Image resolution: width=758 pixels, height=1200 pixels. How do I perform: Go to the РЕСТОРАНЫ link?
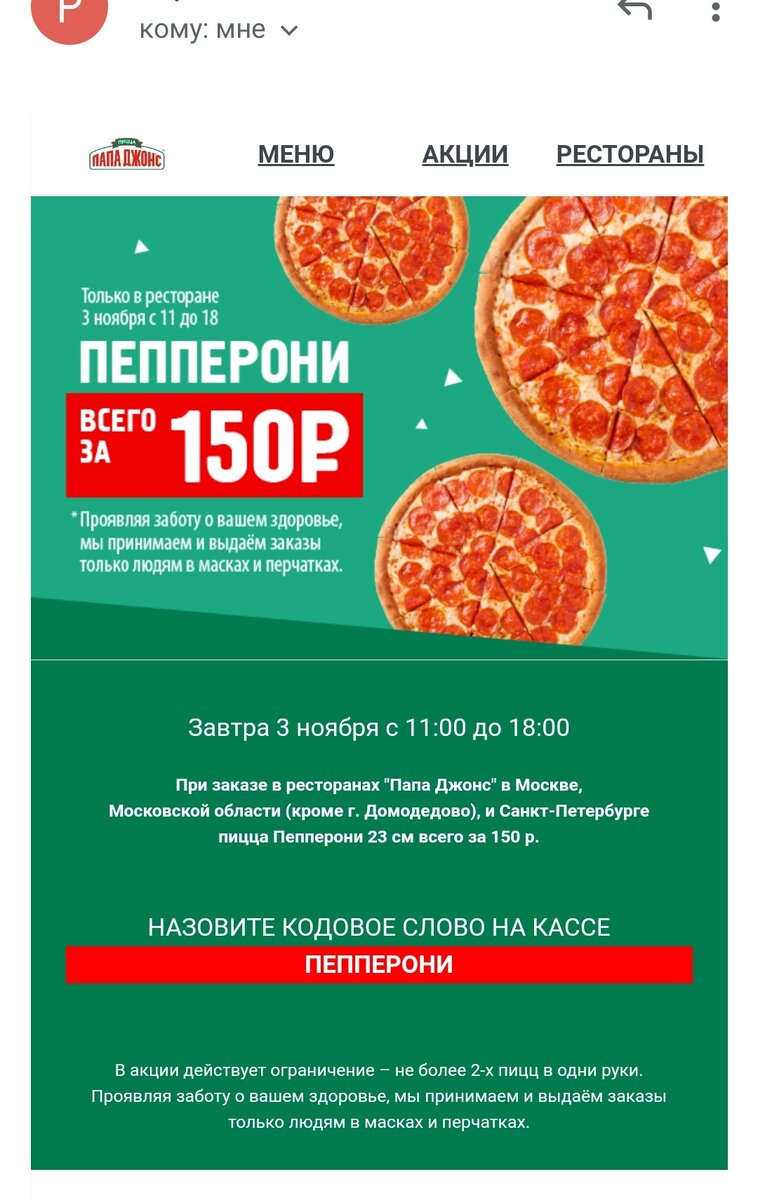pos(630,154)
